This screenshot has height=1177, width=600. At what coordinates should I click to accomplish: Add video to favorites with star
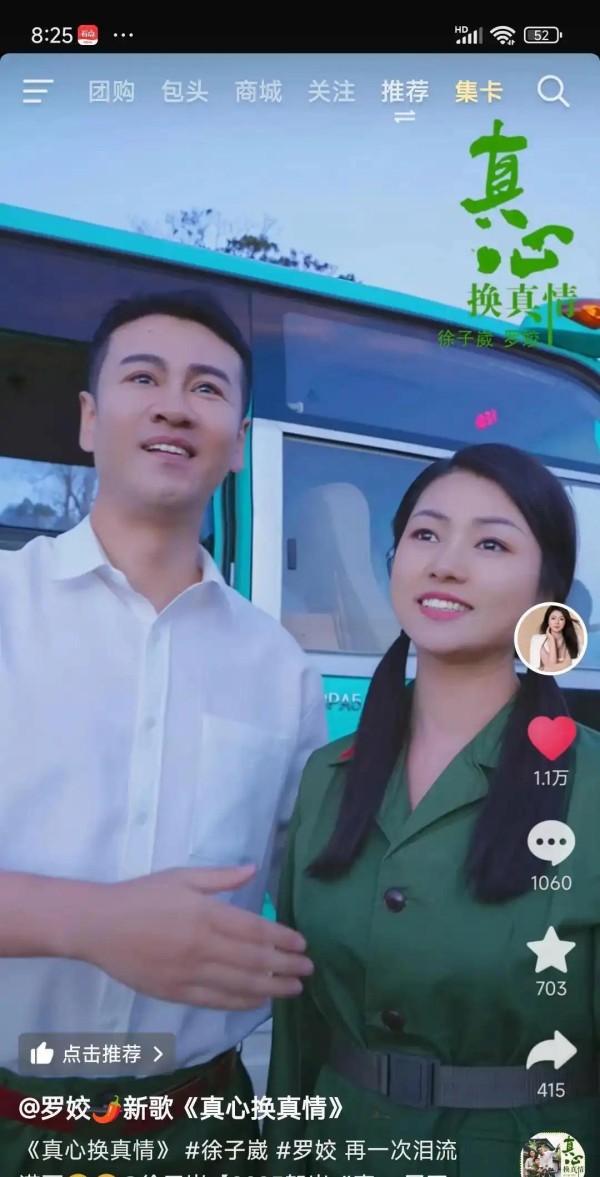(x=551, y=950)
